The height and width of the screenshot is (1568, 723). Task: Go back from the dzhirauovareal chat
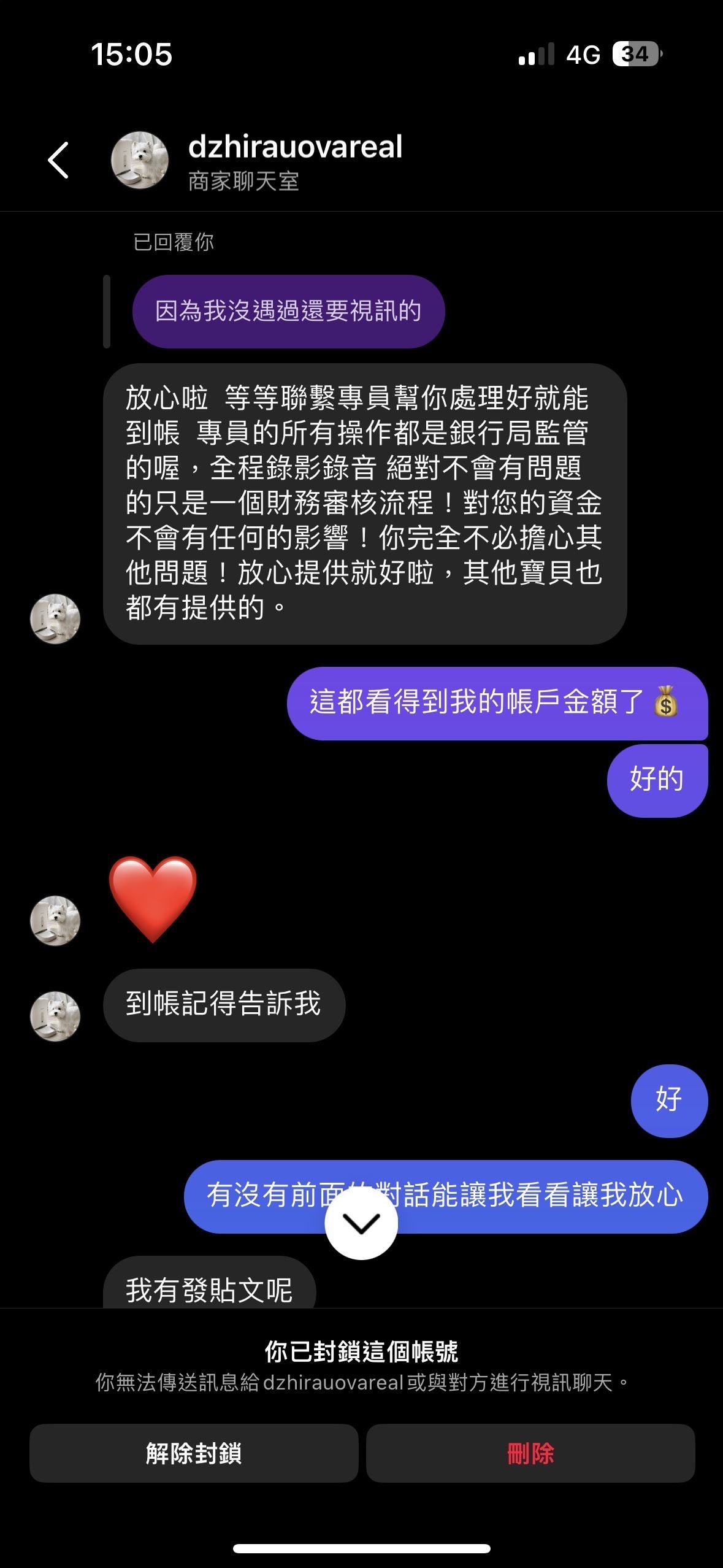[x=58, y=160]
